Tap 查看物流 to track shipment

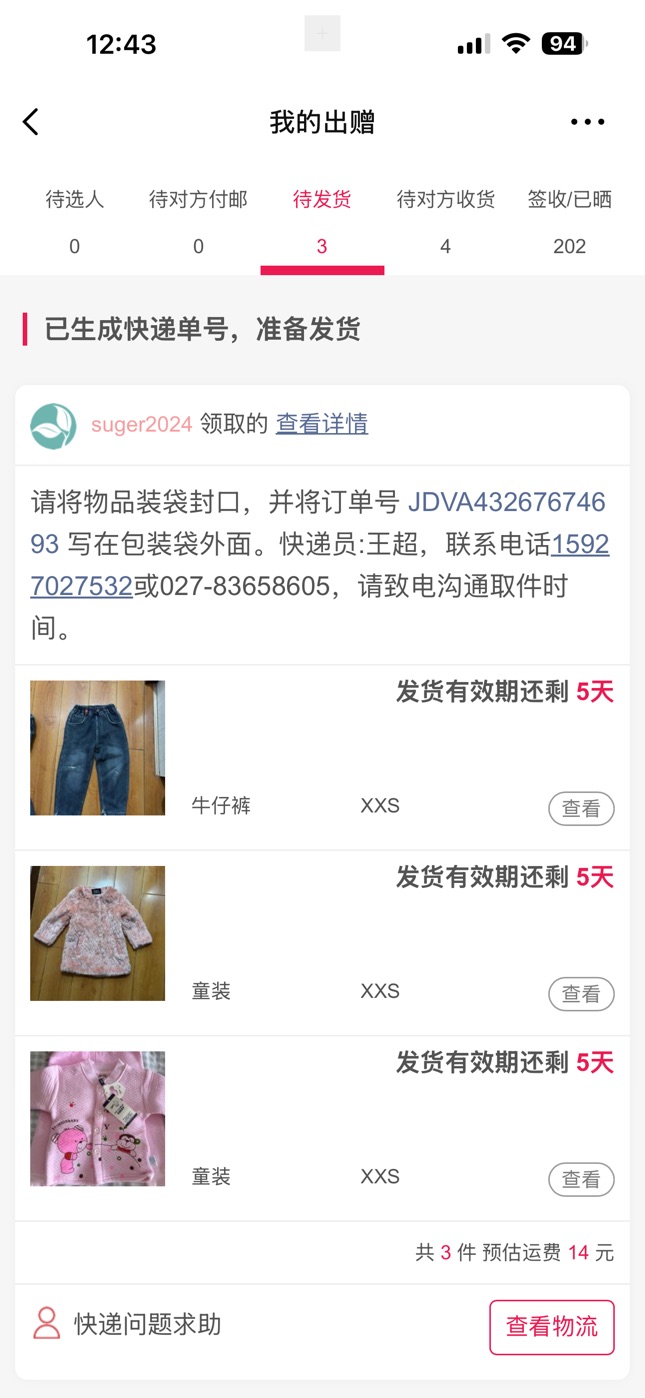coord(551,1327)
